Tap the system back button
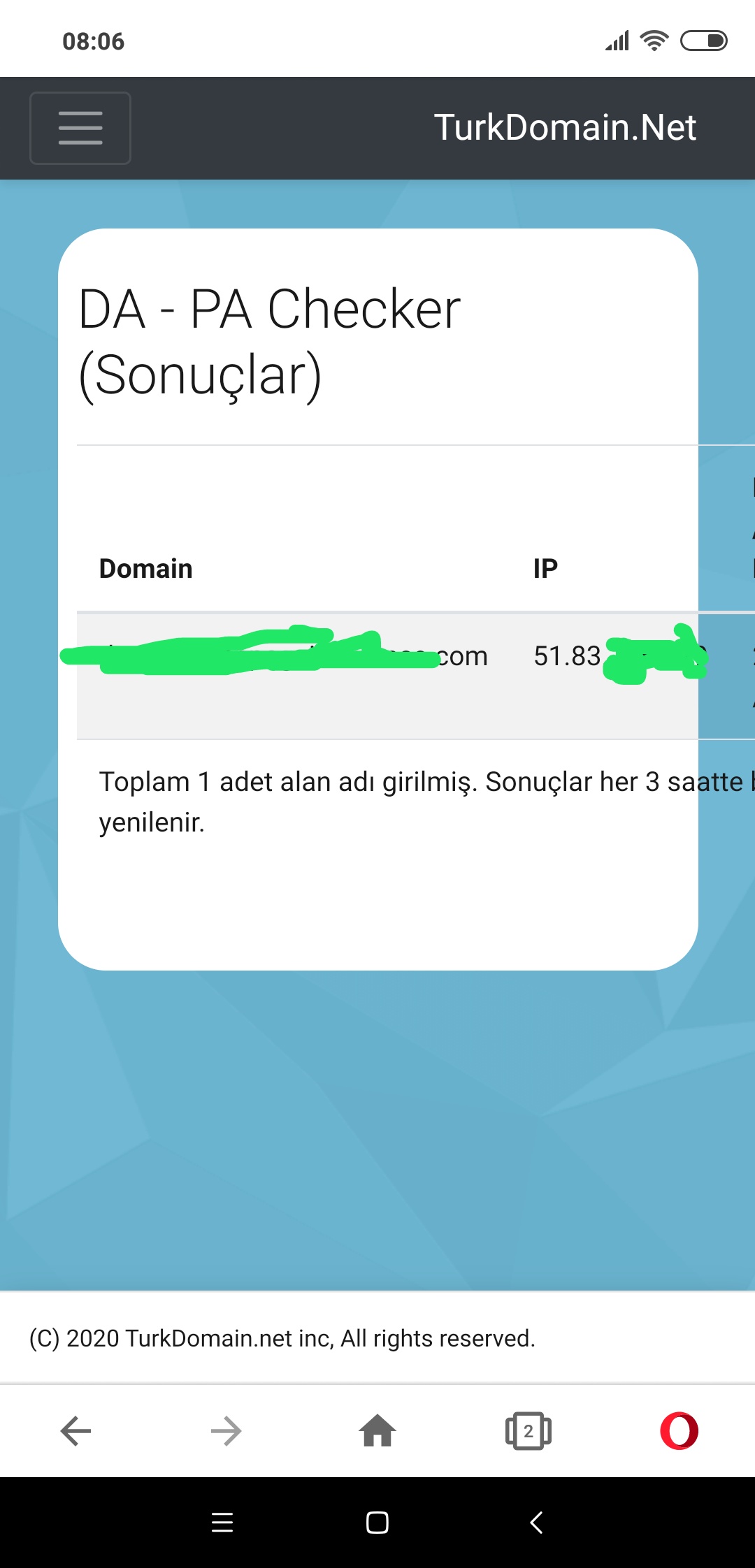This screenshot has width=755, height=1568. (536, 1522)
